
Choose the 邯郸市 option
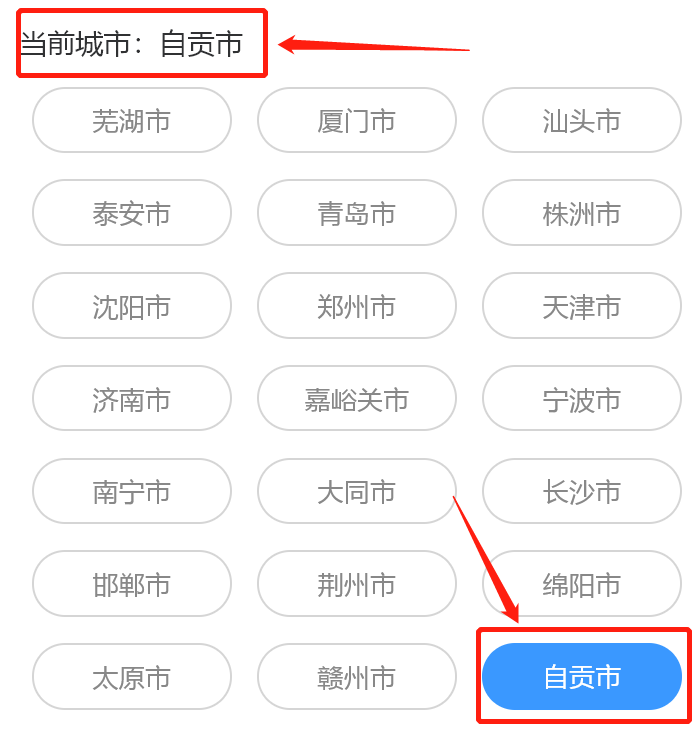click(x=132, y=584)
